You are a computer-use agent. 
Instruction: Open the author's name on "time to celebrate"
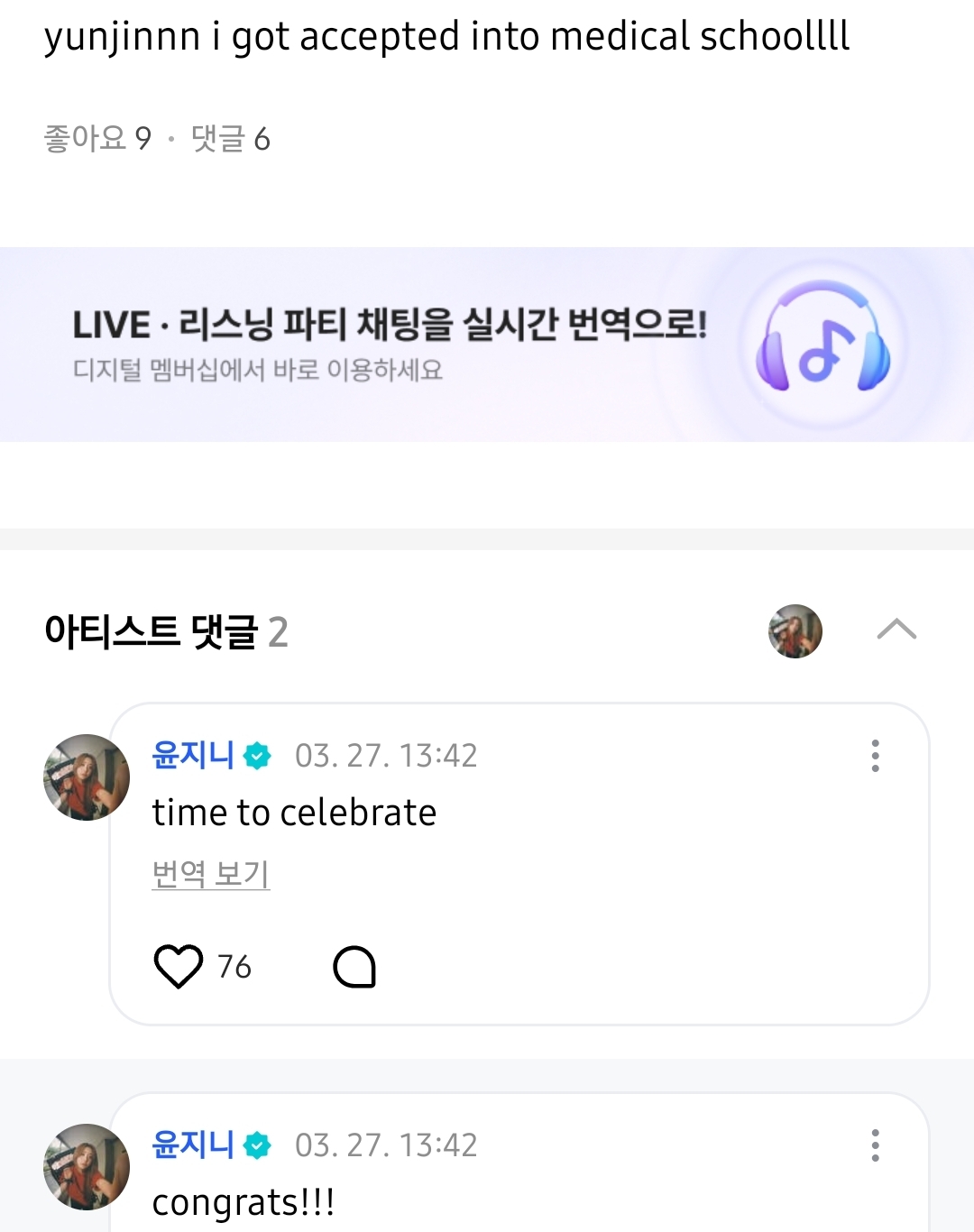pos(193,755)
